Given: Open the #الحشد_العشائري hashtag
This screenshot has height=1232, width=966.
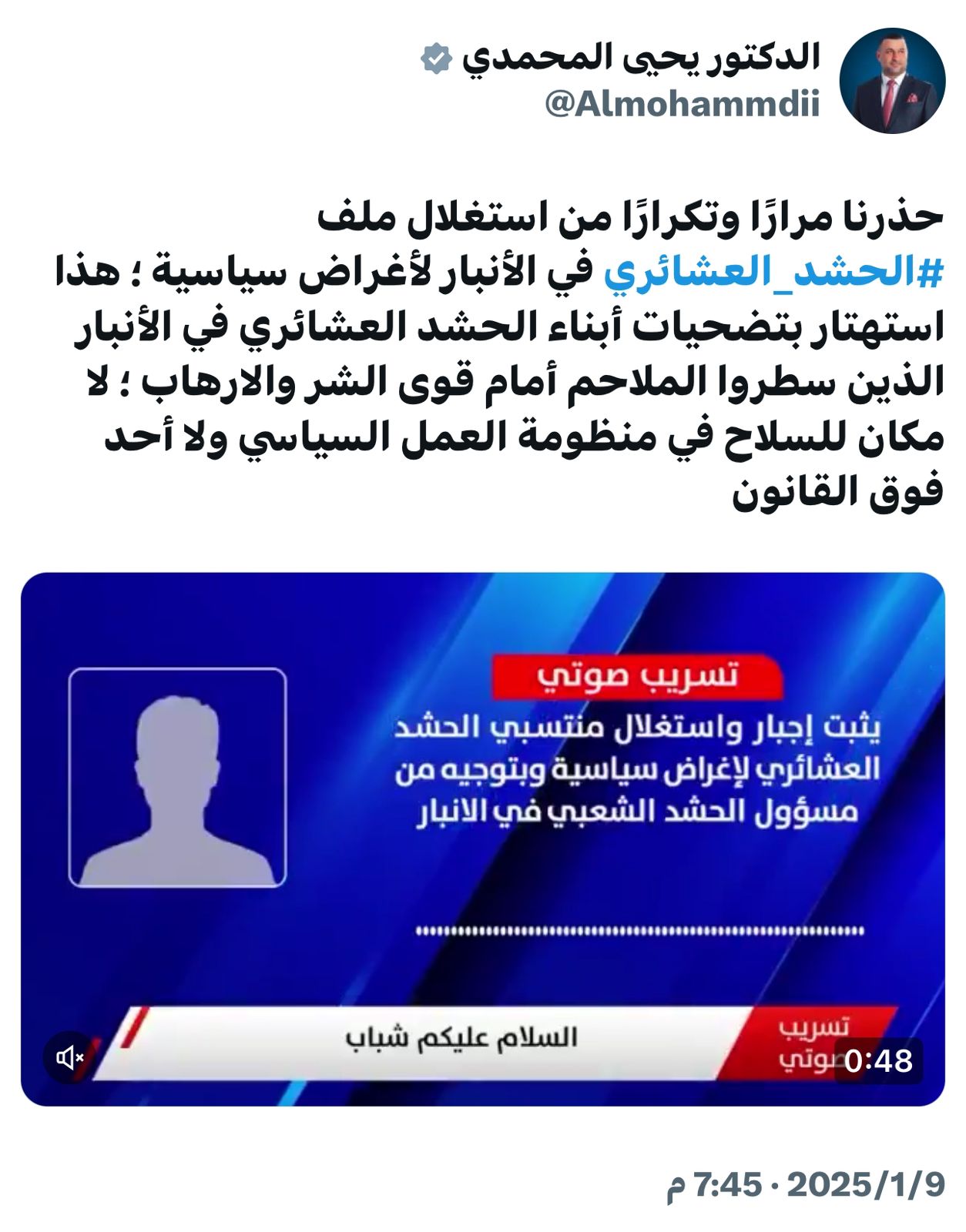Looking at the screenshot, I should (x=773, y=272).
